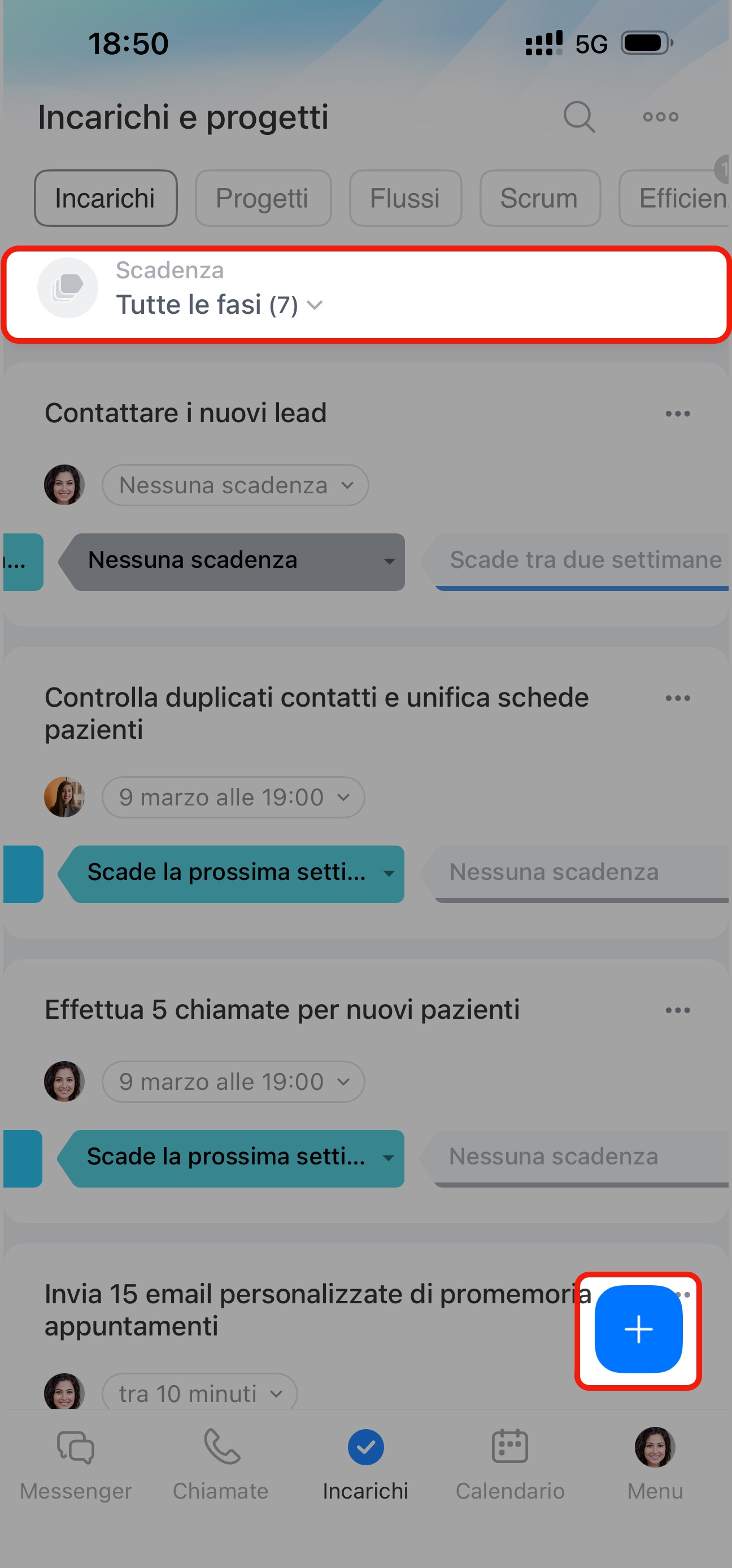Open the Contattare i nuovi lead task
This screenshot has height=1568, width=732.
(186, 413)
